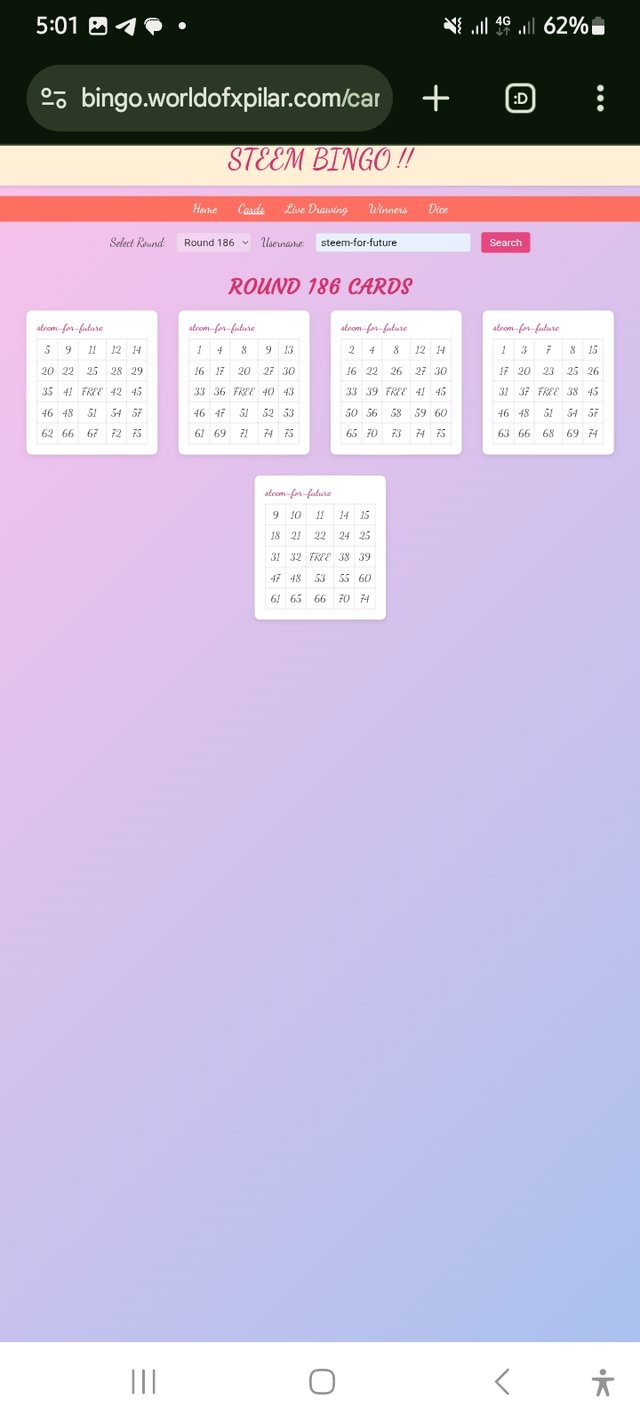Go to the Cards page
Viewport: 640px width, 1422px height.
click(x=251, y=209)
